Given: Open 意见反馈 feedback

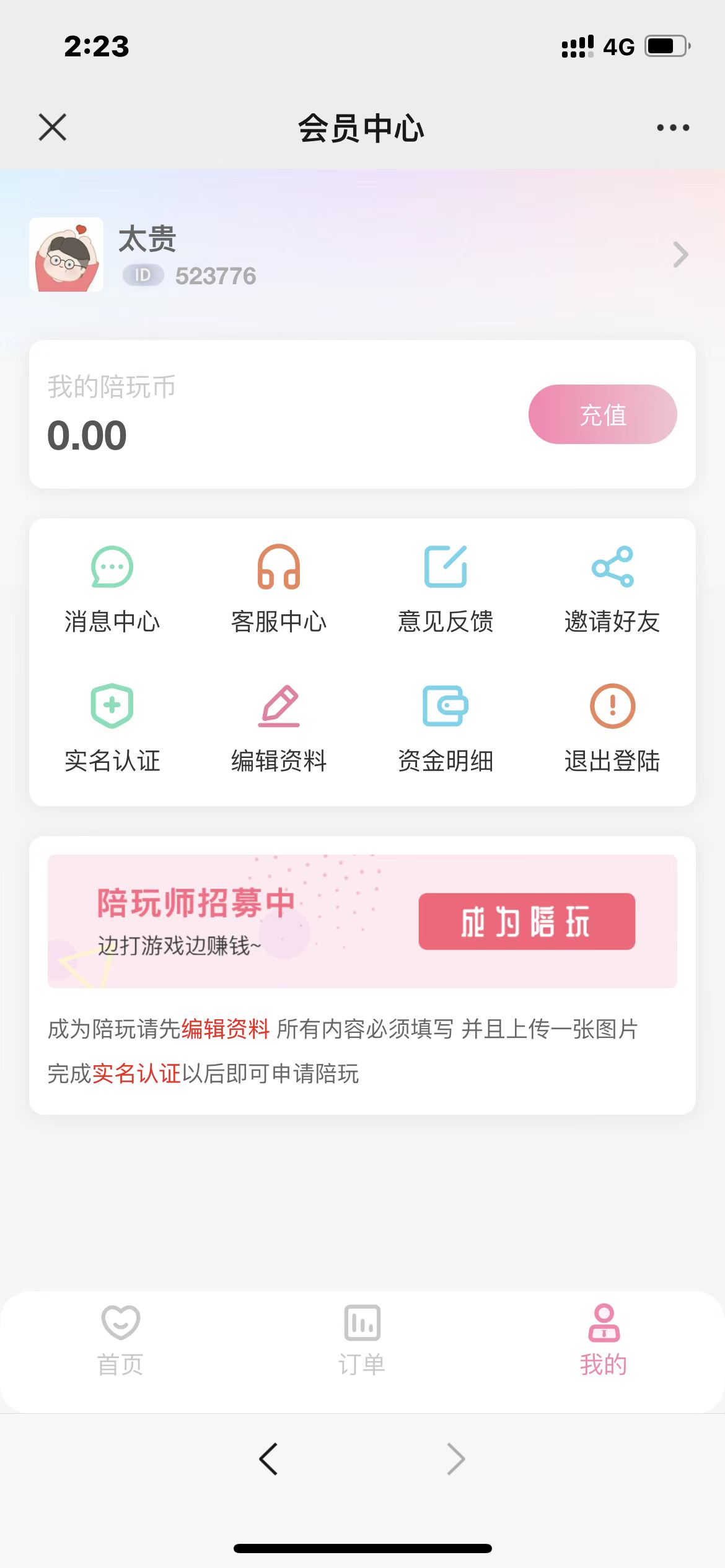Looking at the screenshot, I should tap(446, 588).
